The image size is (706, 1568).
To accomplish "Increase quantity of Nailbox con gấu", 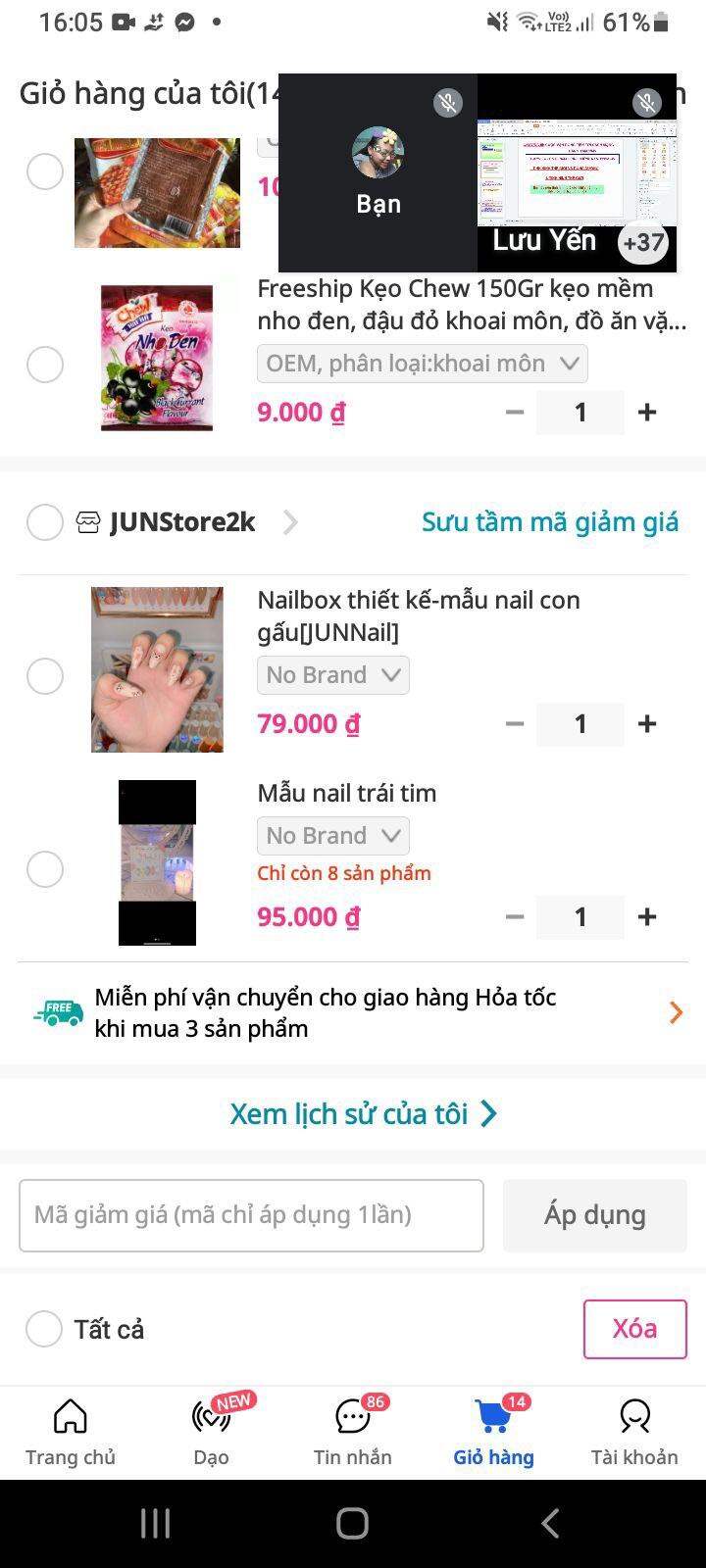I will pos(647,724).
